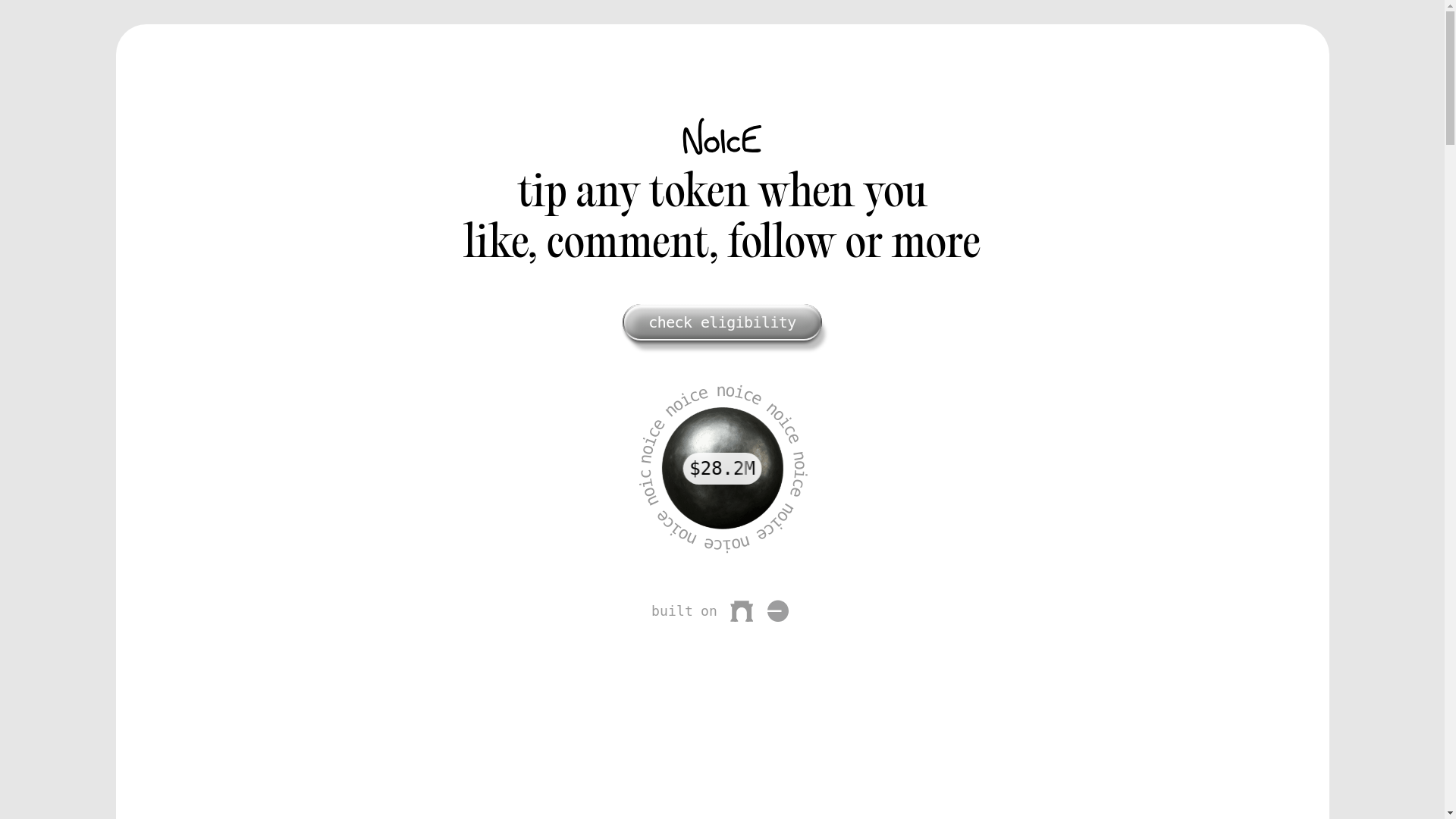Tap the check eligibility button

(721, 323)
